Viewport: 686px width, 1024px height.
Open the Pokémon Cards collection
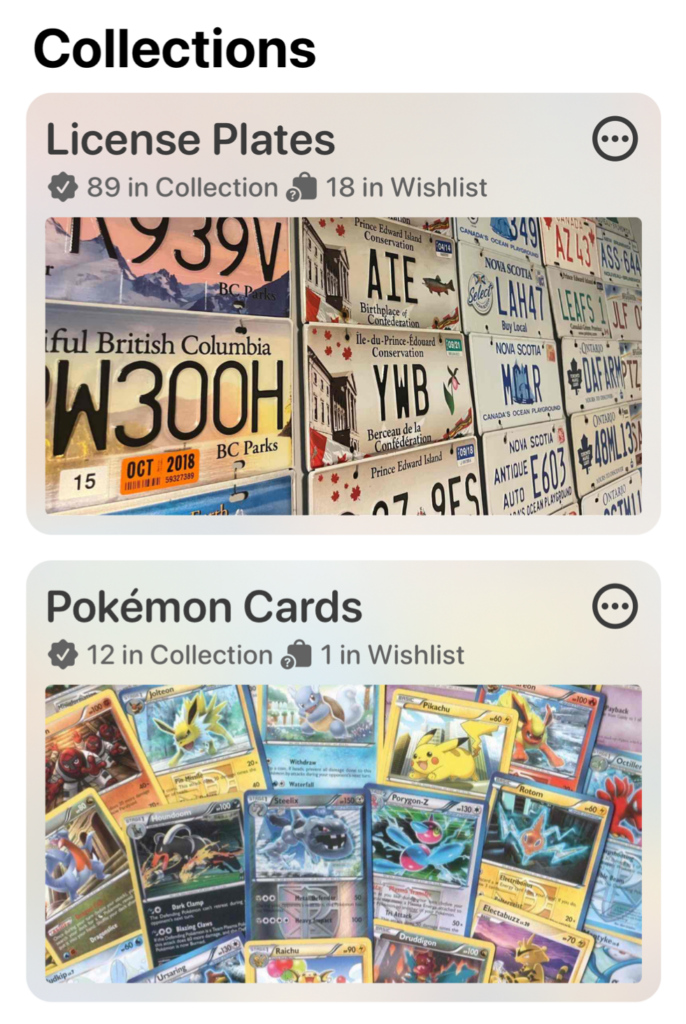(x=343, y=832)
